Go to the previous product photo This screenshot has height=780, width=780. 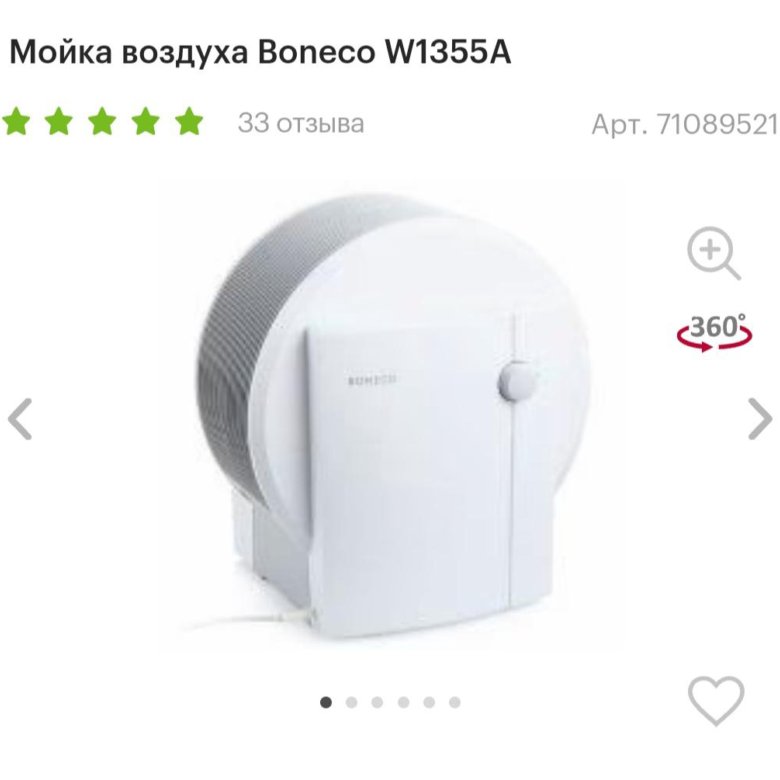click(x=20, y=419)
